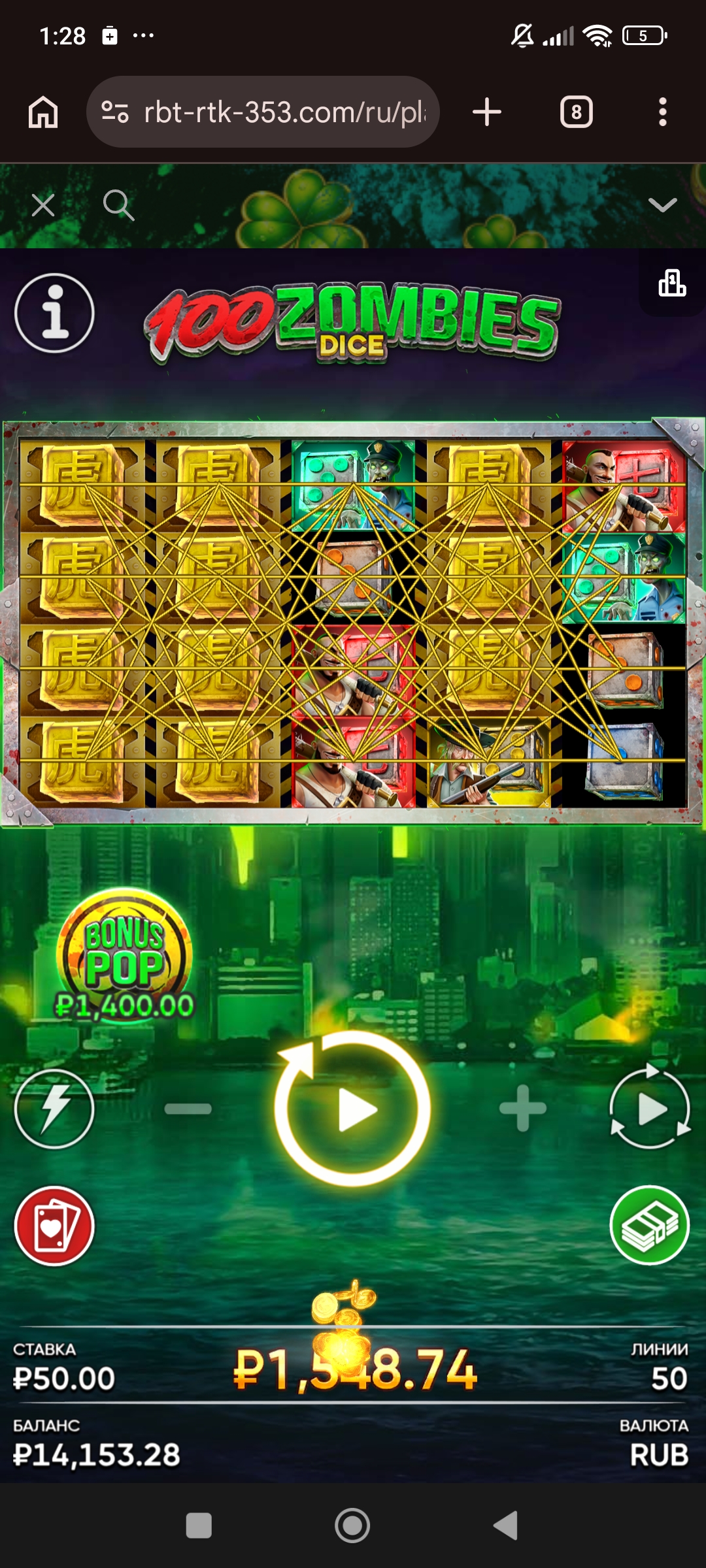Expand the casino header chevron
Viewport: 706px width, 1568px height.
coord(662,206)
